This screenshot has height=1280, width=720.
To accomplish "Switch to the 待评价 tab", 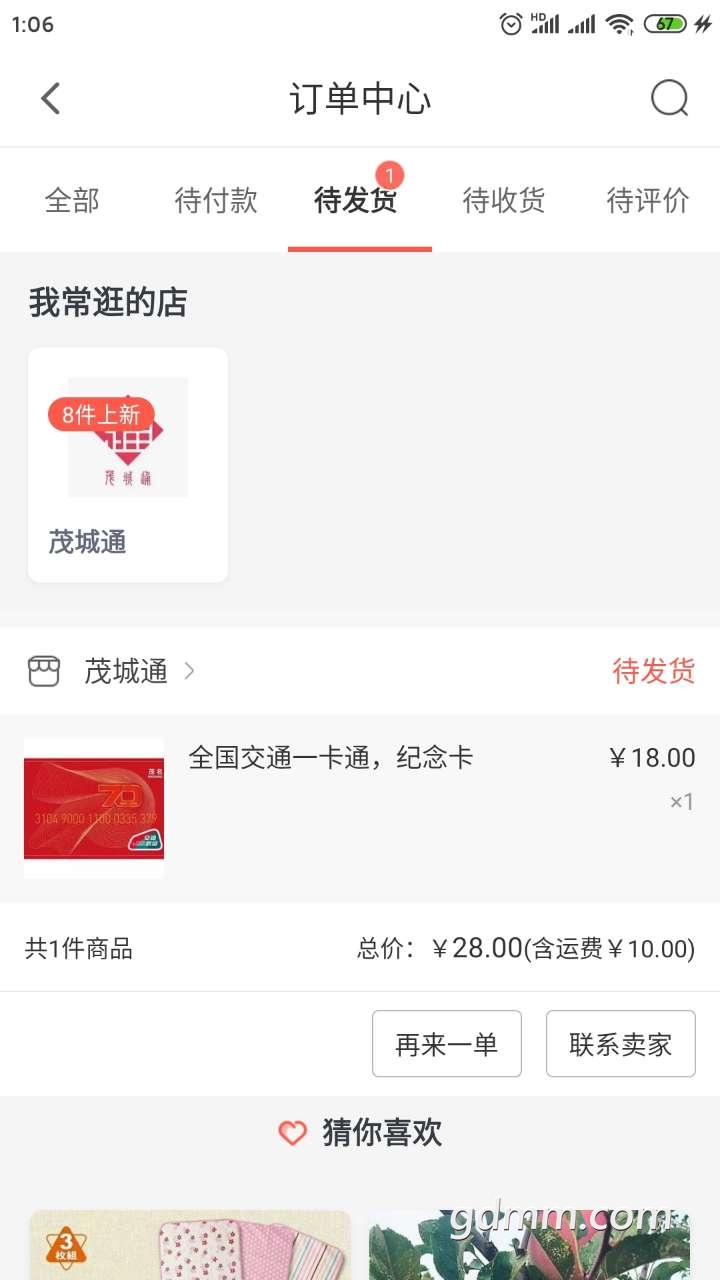I will coord(648,201).
